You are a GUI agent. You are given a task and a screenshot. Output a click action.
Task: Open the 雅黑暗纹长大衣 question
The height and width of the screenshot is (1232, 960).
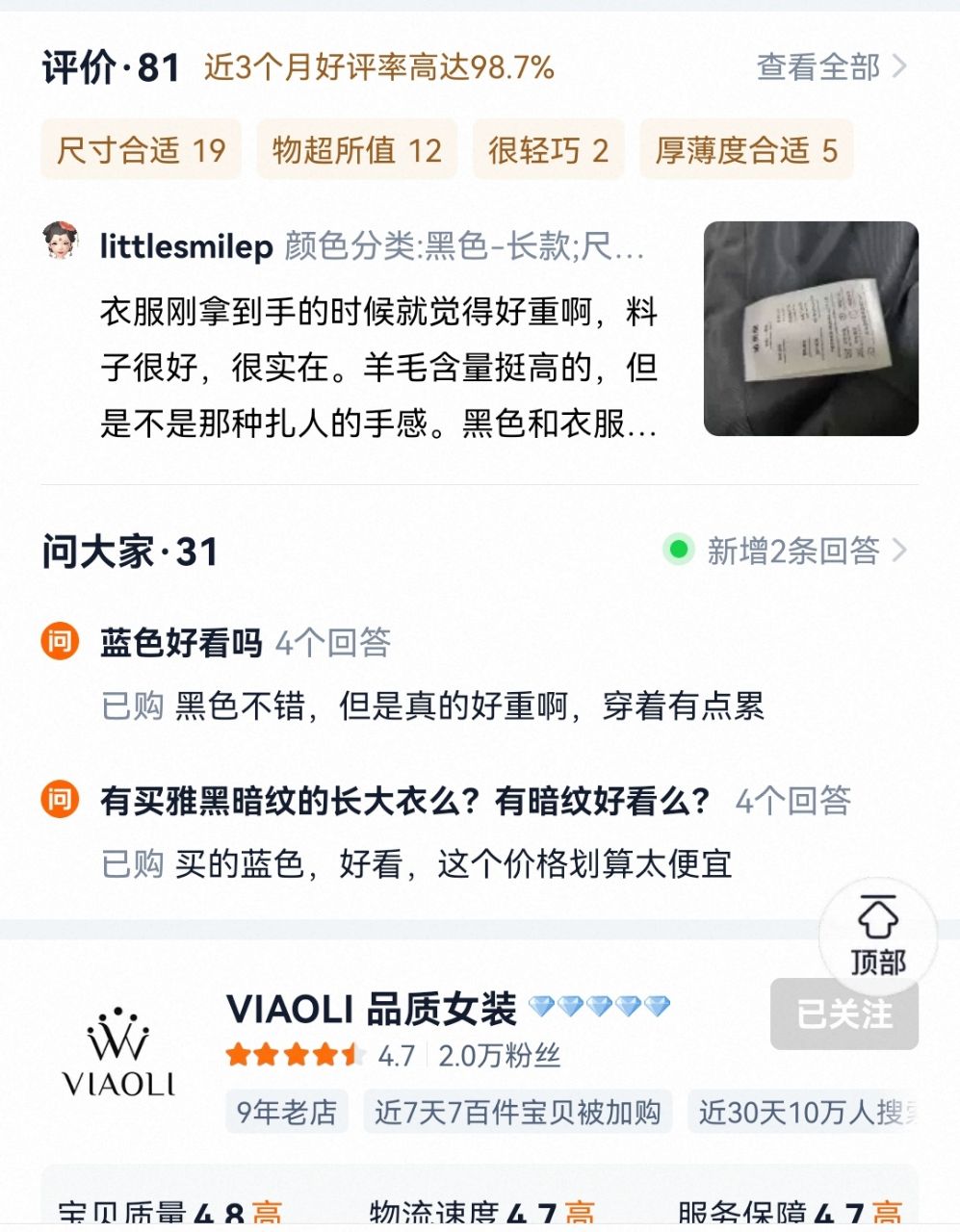tap(404, 801)
